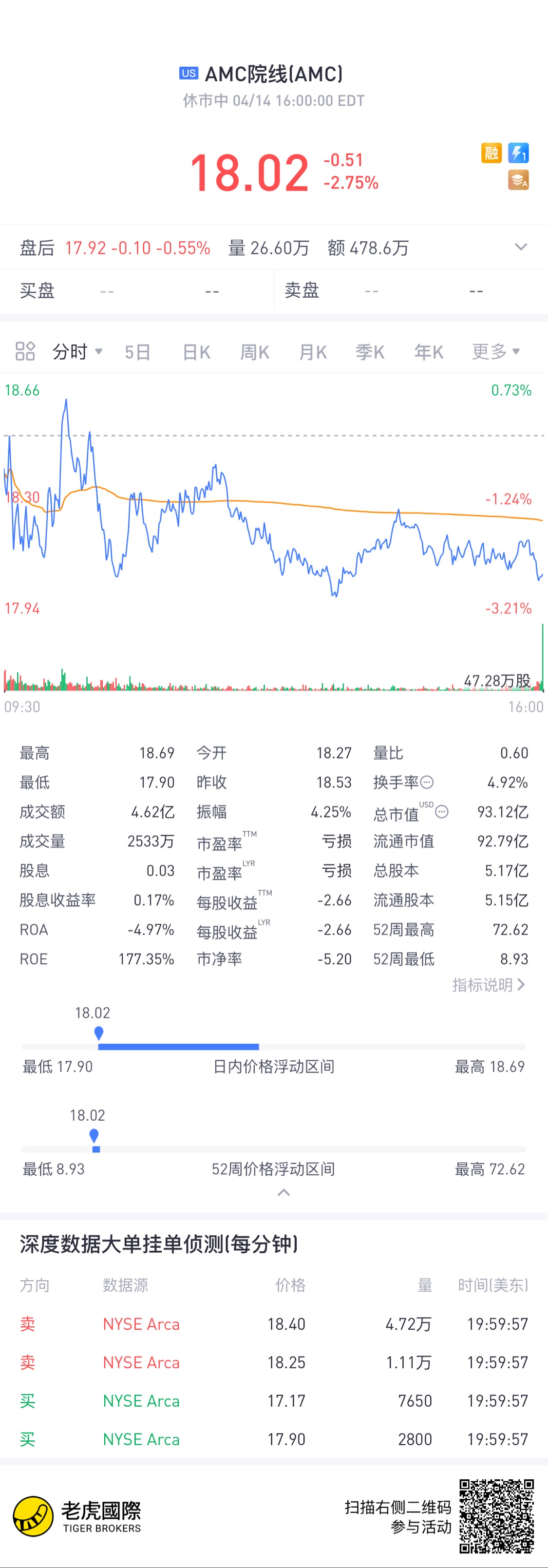Viewport: 548px width, 1568px height.
Task: Expand the after-hours quote details chevron
Action: [x=521, y=247]
